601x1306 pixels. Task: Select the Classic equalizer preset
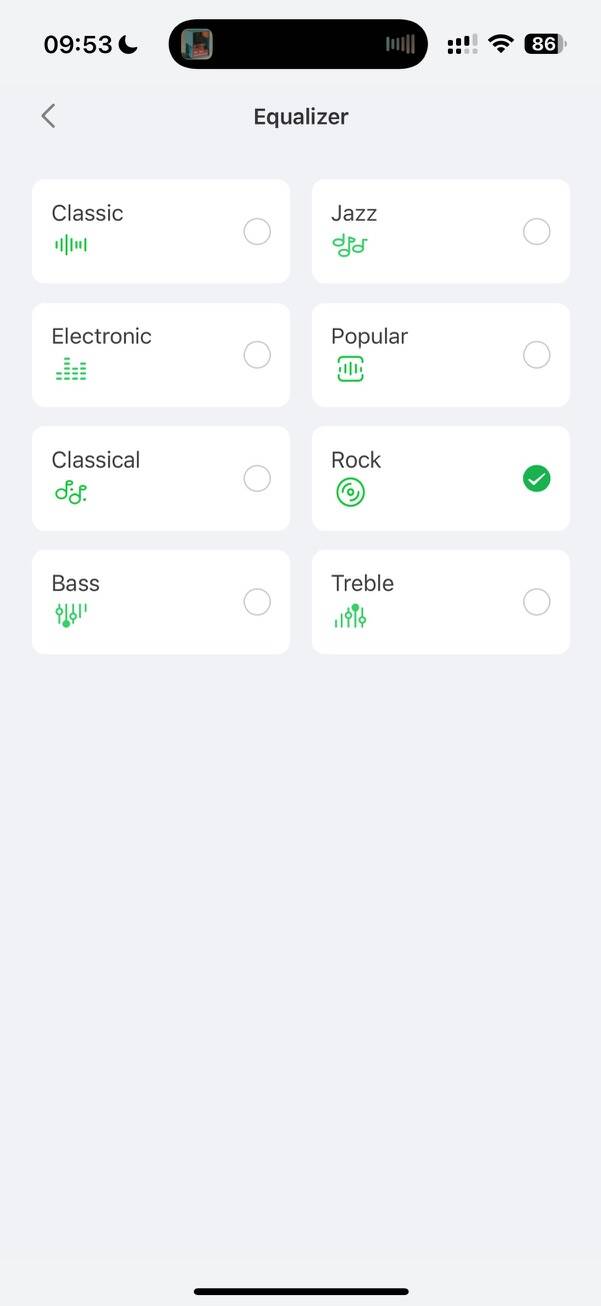[x=257, y=232]
